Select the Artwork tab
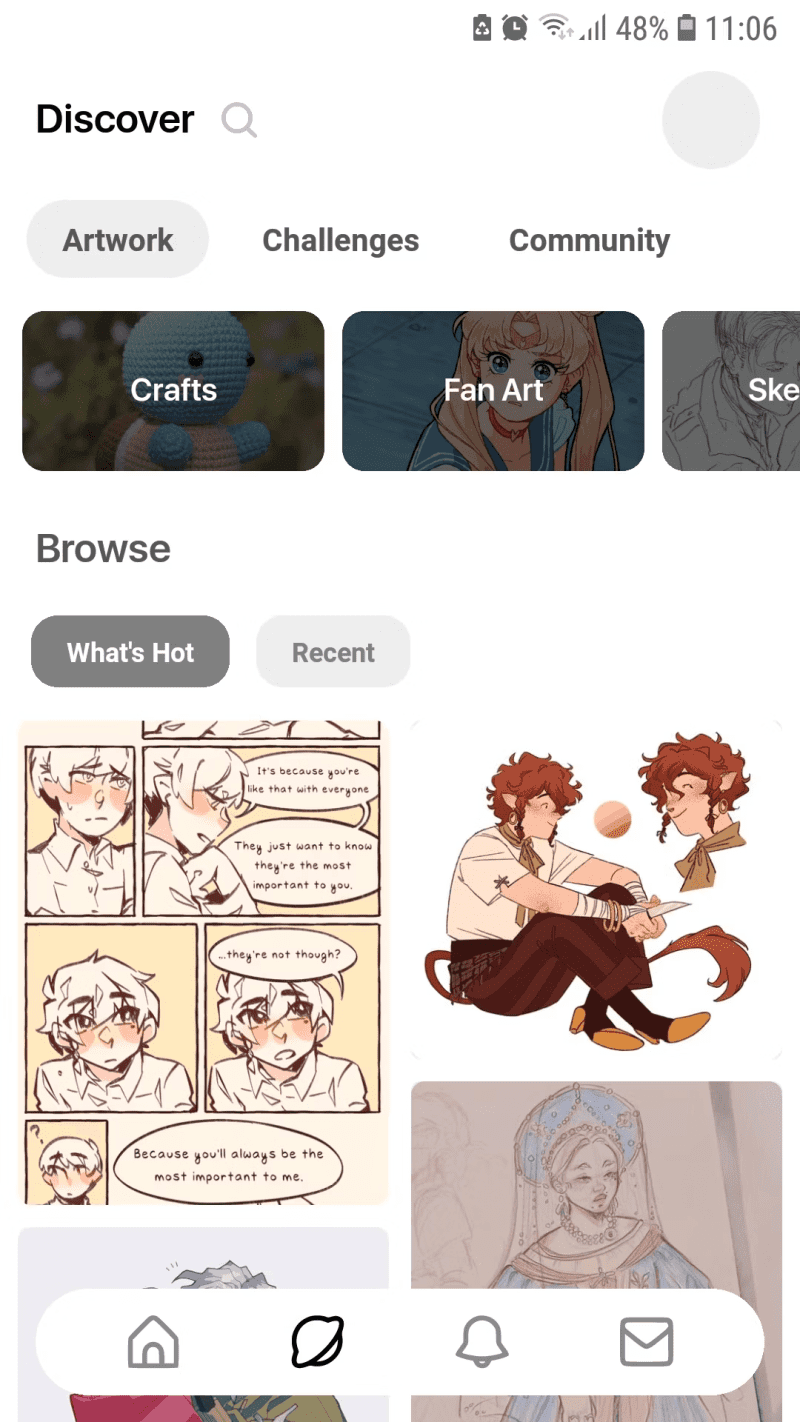Screen dimensions: 800x1422 [118, 240]
